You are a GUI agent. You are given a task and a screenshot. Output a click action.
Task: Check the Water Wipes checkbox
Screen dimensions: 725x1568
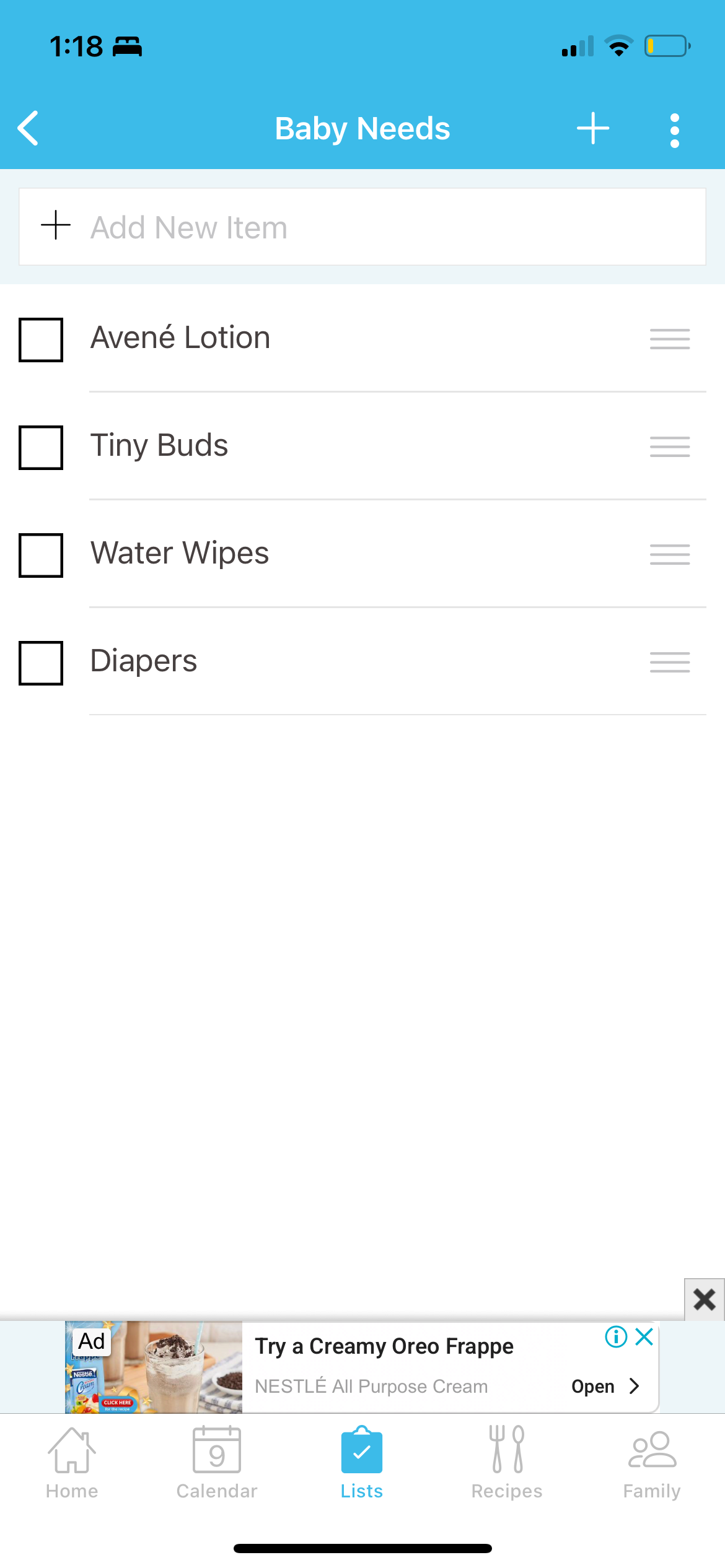40,555
